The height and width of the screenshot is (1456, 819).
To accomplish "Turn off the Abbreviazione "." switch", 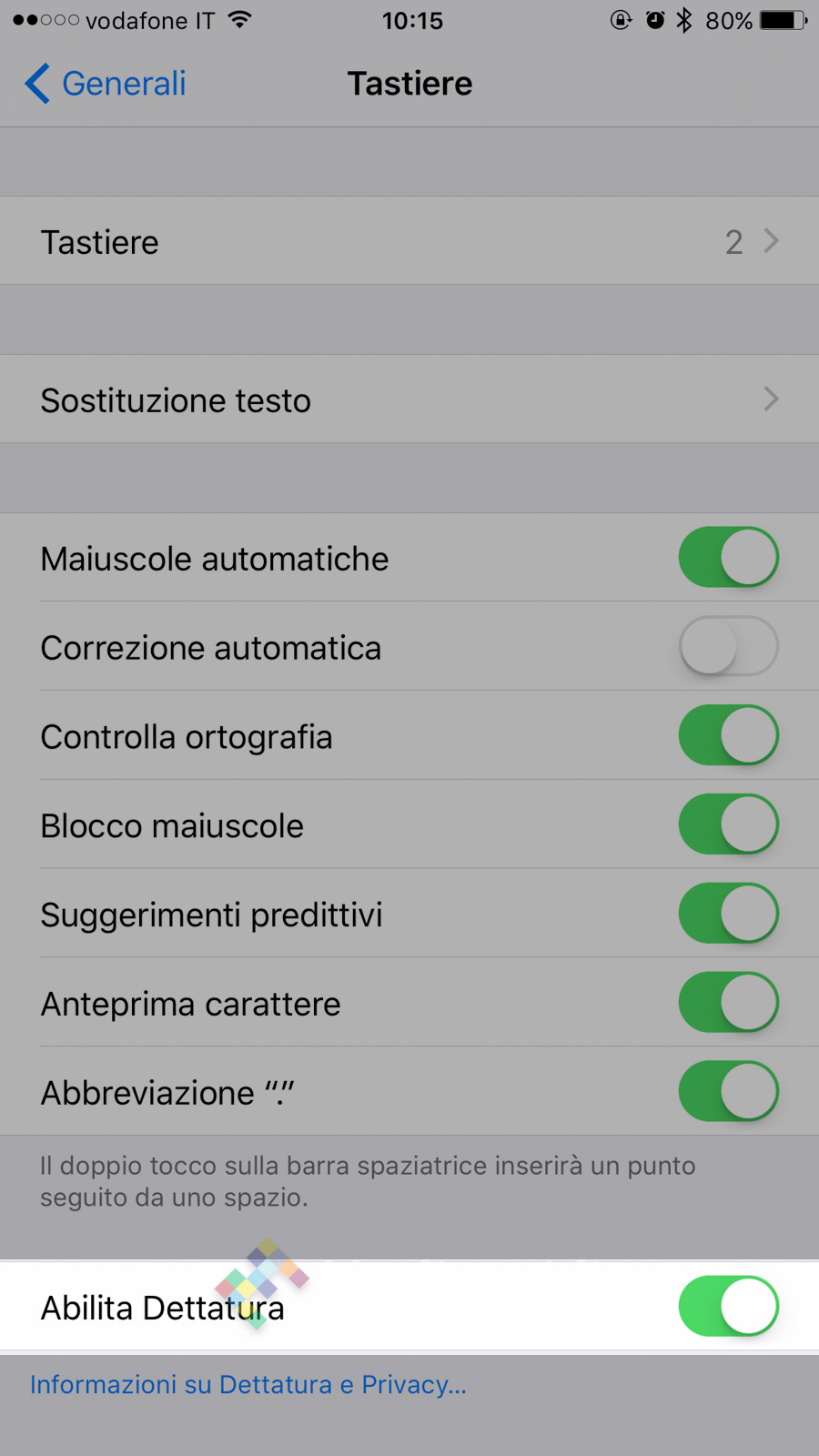I will (728, 1092).
